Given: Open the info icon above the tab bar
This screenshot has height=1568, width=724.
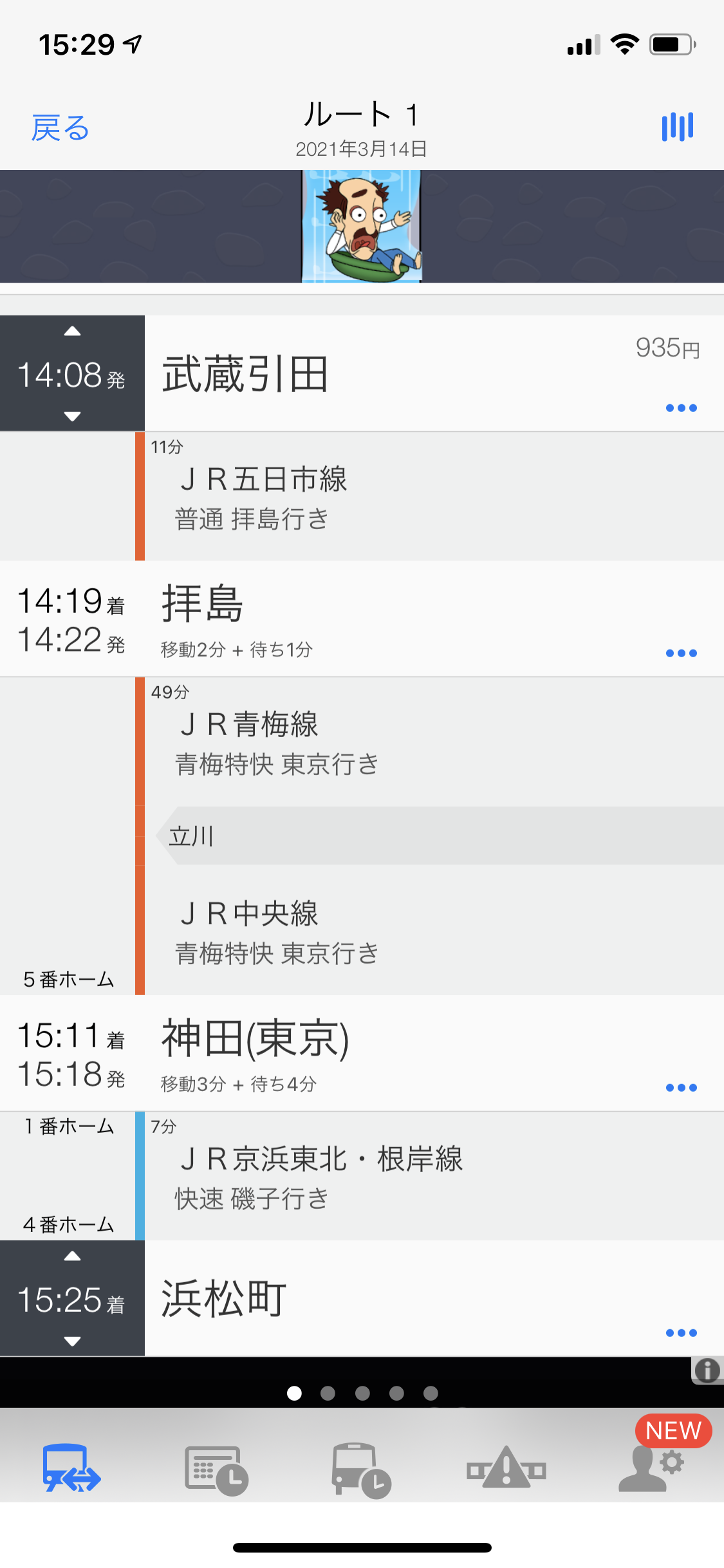Looking at the screenshot, I should tap(707, 1370).
